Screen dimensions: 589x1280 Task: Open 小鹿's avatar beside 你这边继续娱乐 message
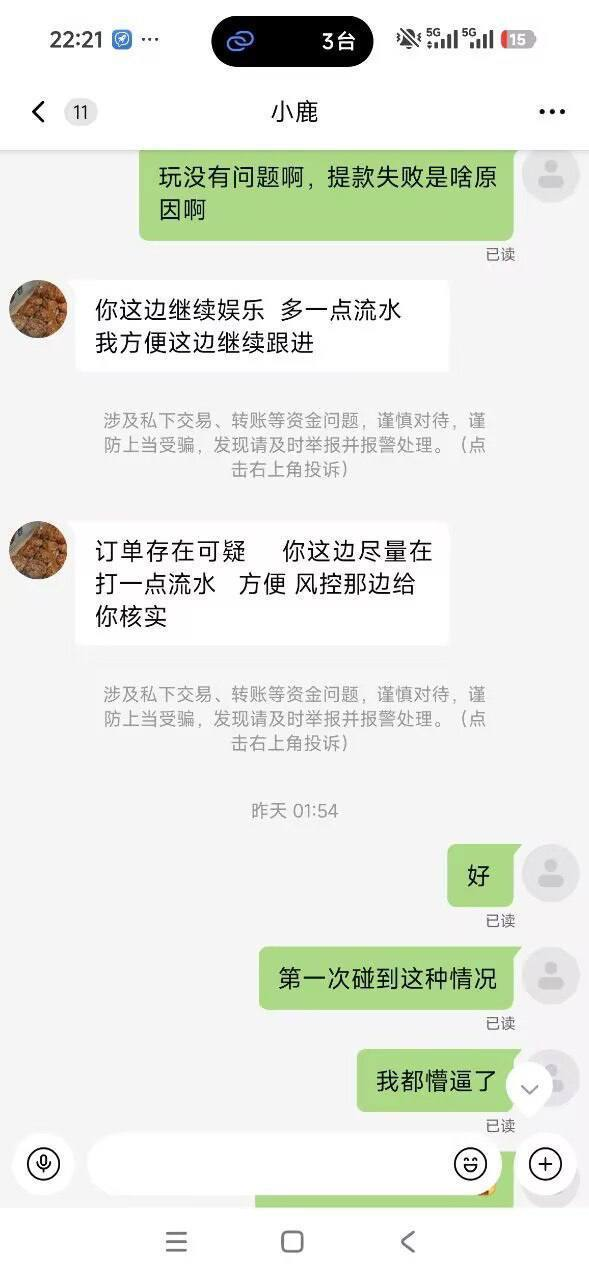(x=38, y=309)
